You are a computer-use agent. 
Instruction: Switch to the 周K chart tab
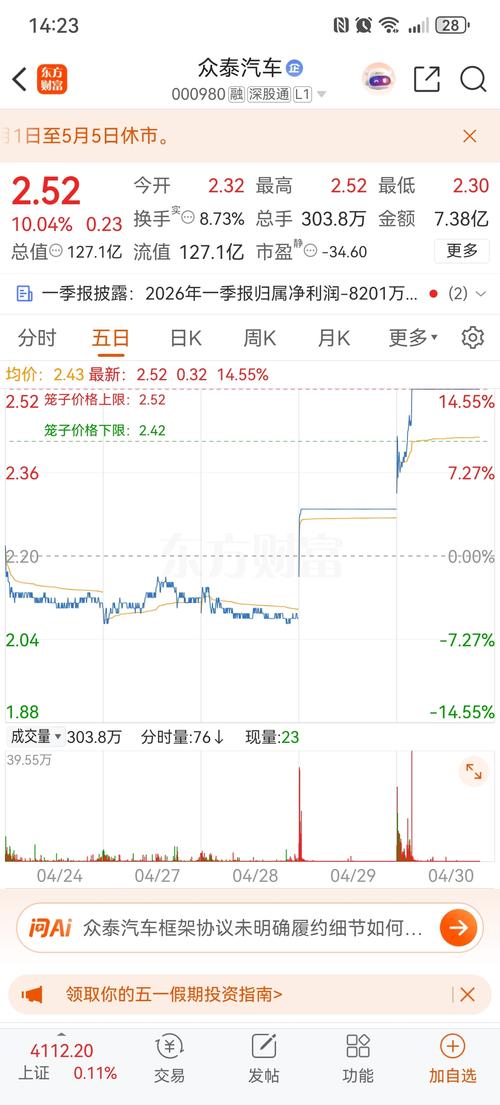[260, 338]
